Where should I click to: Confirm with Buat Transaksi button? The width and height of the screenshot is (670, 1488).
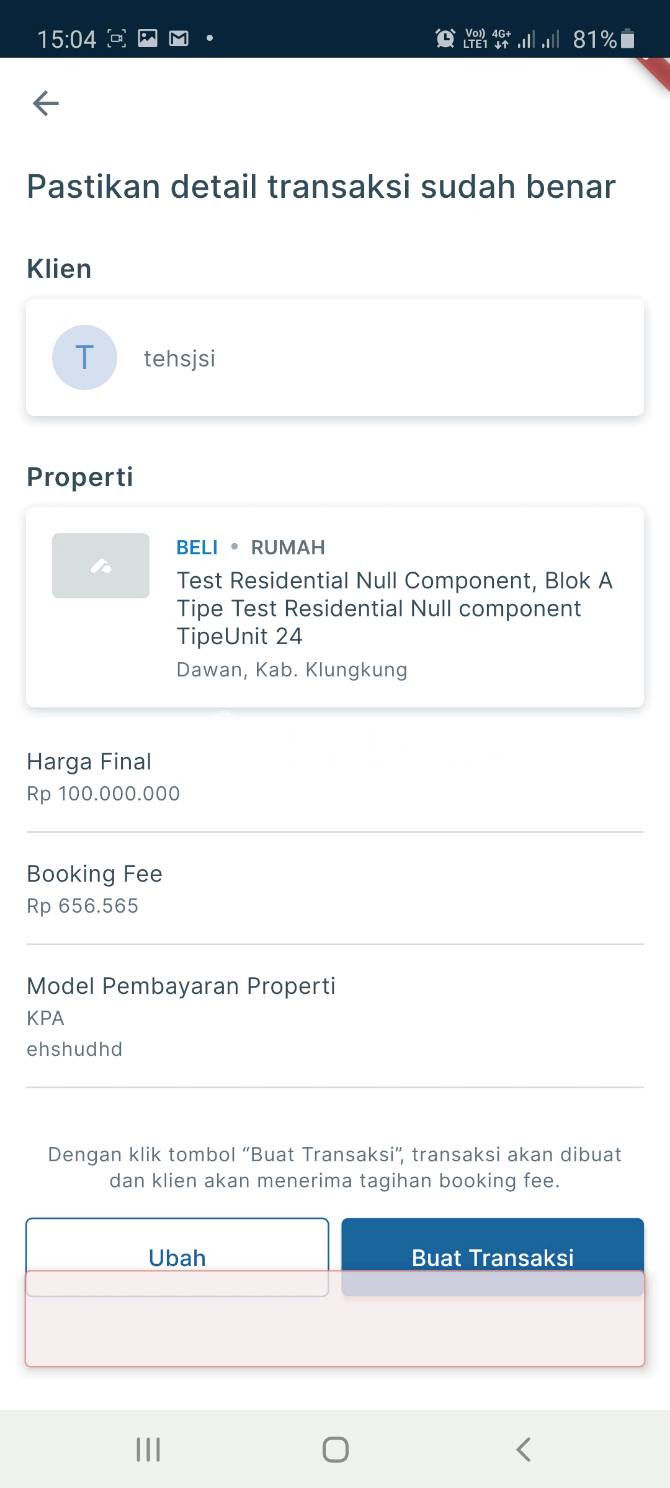pos(492,1246)
